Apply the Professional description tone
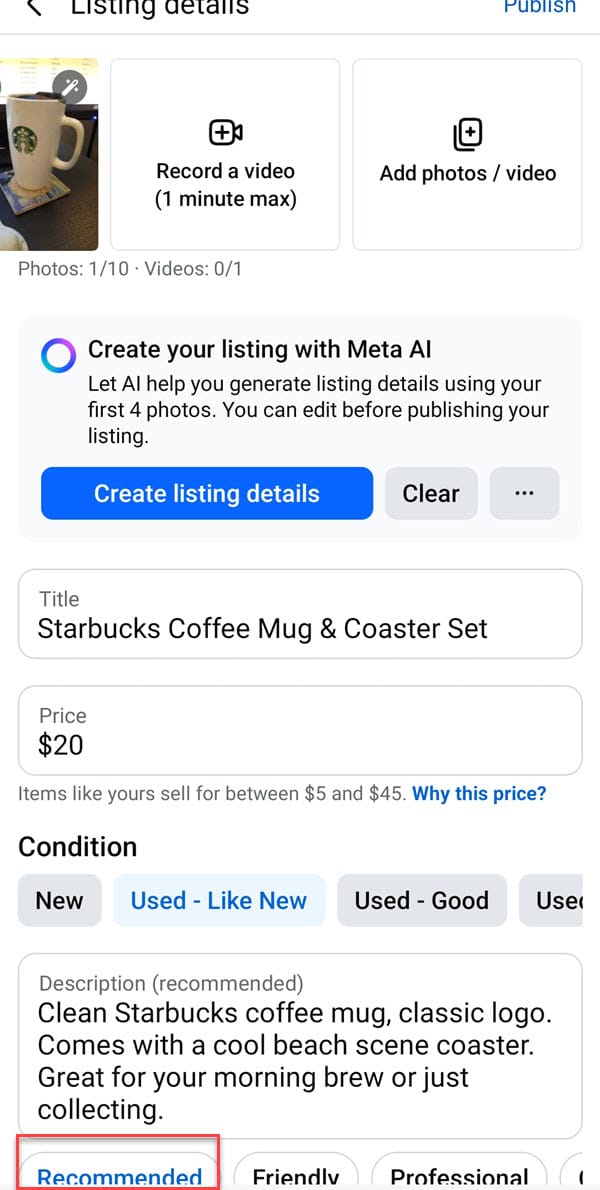 coord(459,1176)
